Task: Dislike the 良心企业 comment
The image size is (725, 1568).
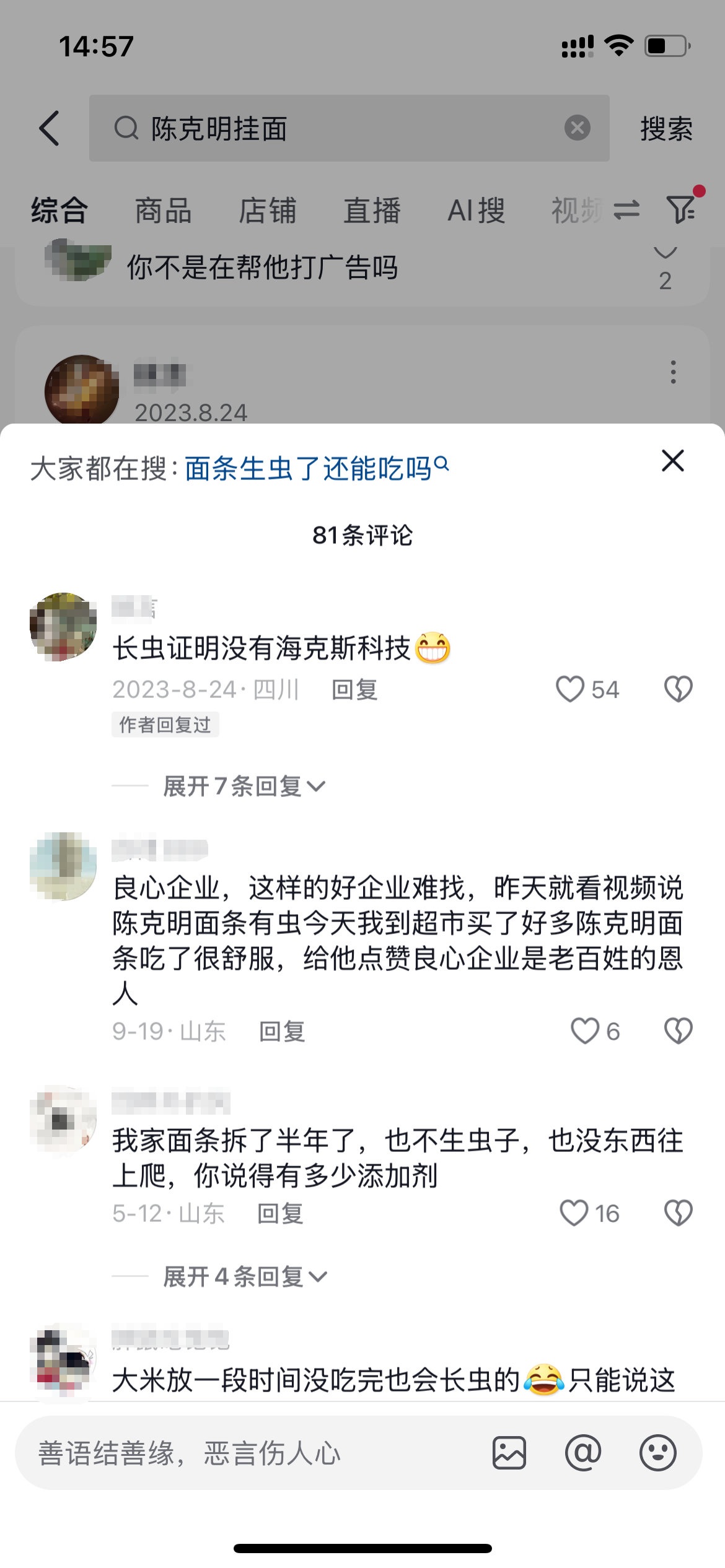Action: click(x=678, y=1031)
